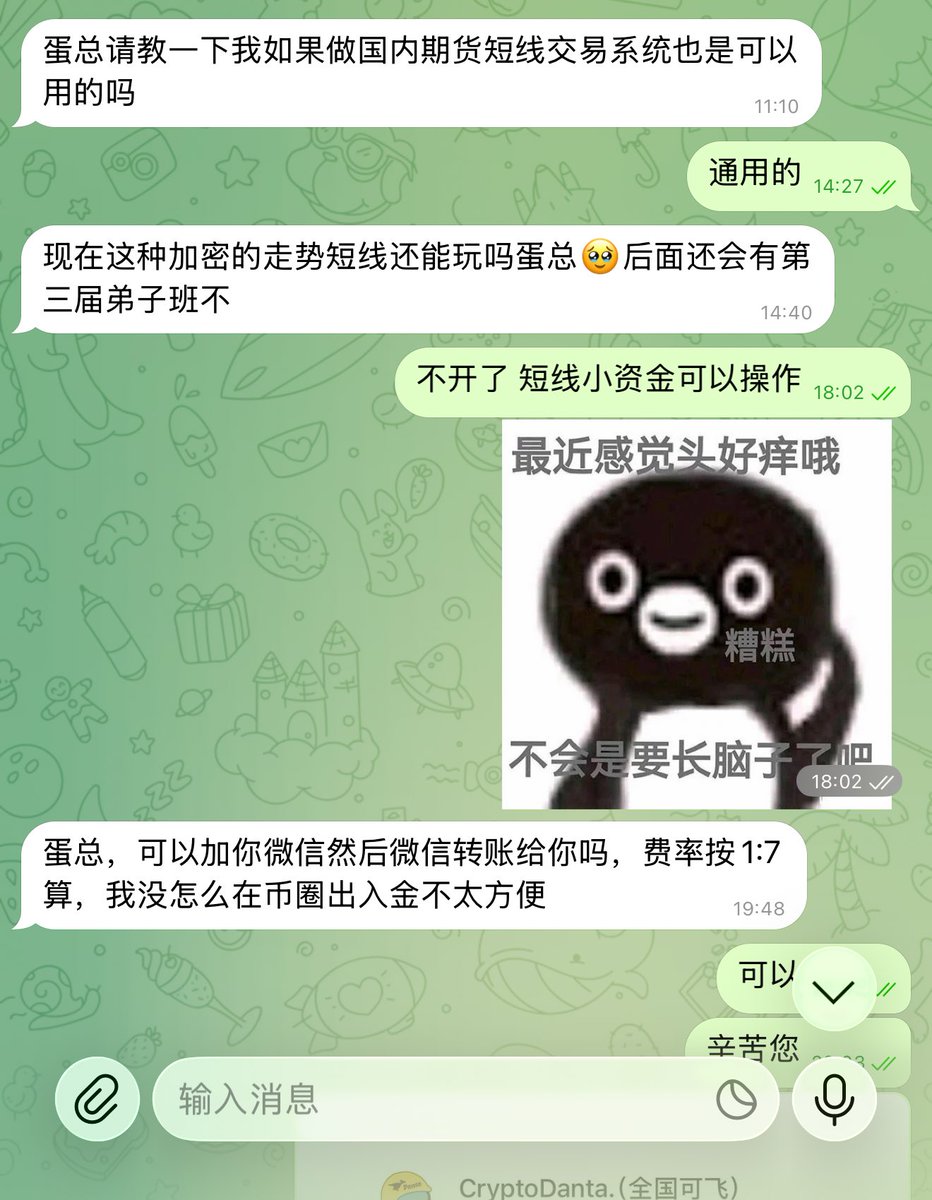Viewport: 932px width, 1200px height.
Task: Record a voice message with the microphone
Action: pyautogui.click(x=834, y=1099)
